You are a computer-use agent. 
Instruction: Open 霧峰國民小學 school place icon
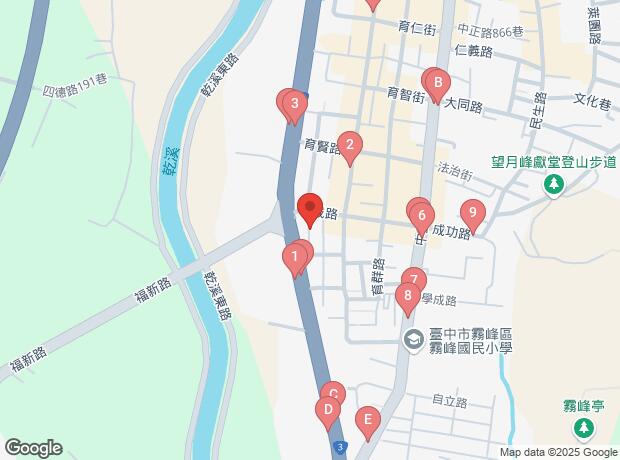click(x=412, y=341)
